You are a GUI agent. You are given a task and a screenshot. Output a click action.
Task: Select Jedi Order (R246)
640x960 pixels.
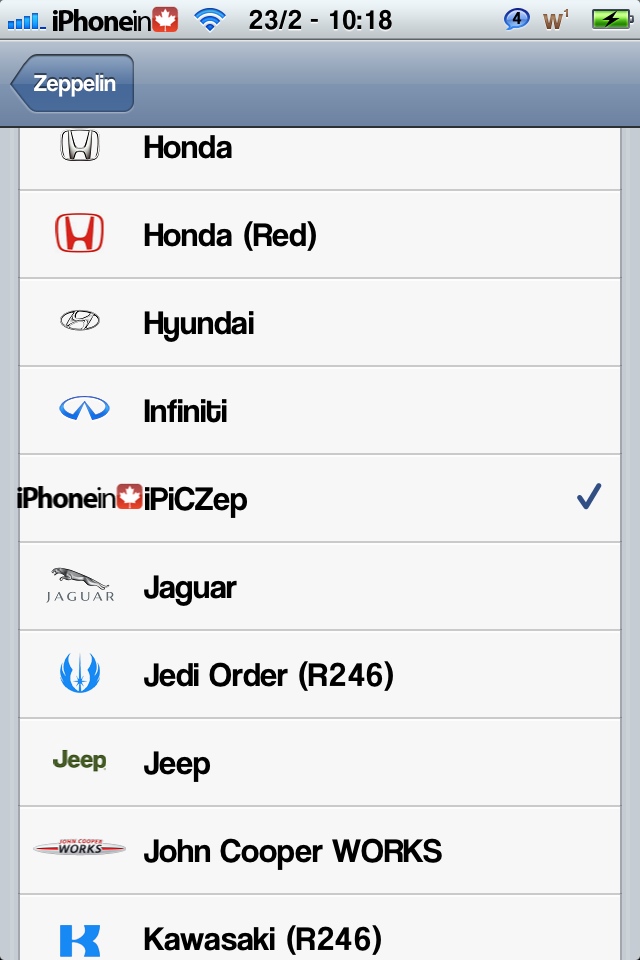320,675
